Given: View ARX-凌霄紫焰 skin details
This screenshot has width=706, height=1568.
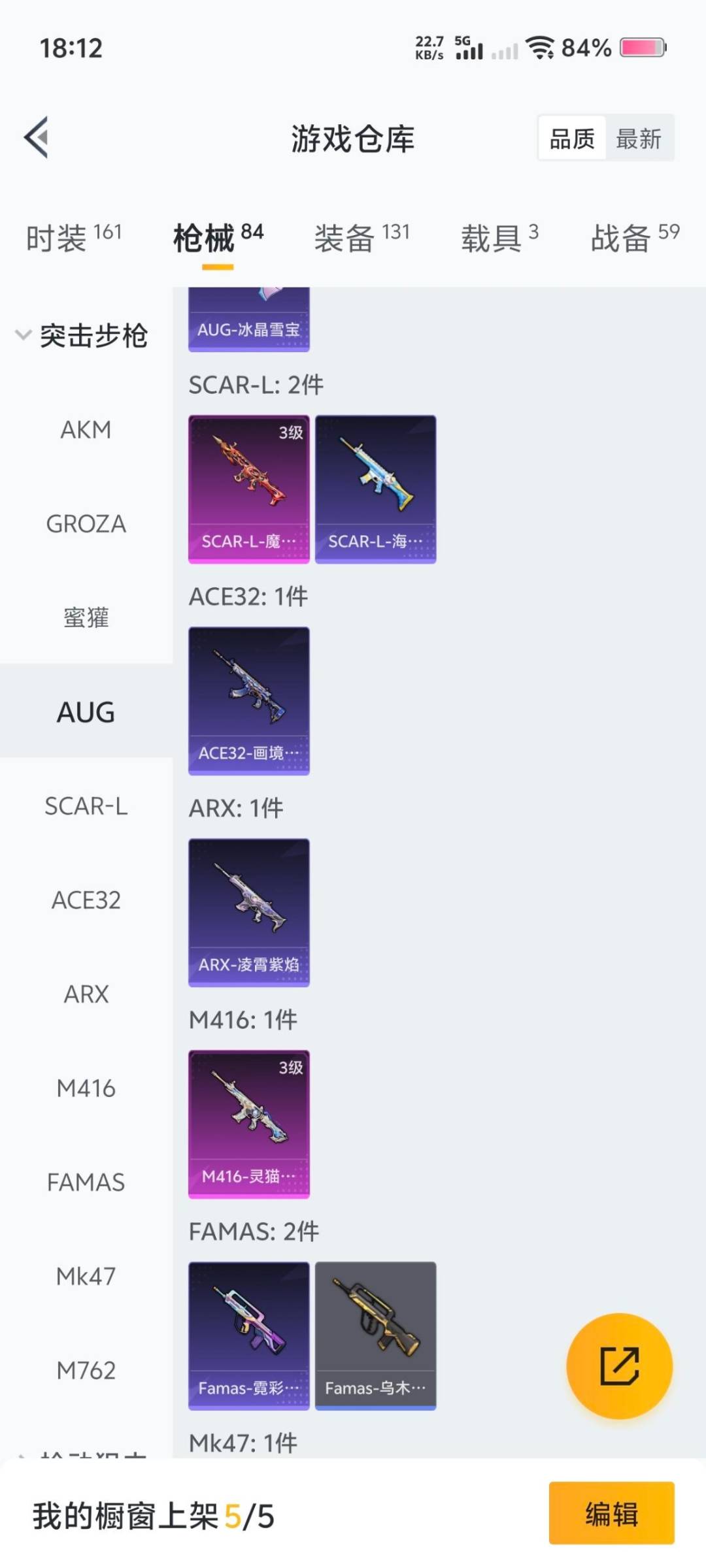Looking at the screenshot, I should [x=248, y=912].
